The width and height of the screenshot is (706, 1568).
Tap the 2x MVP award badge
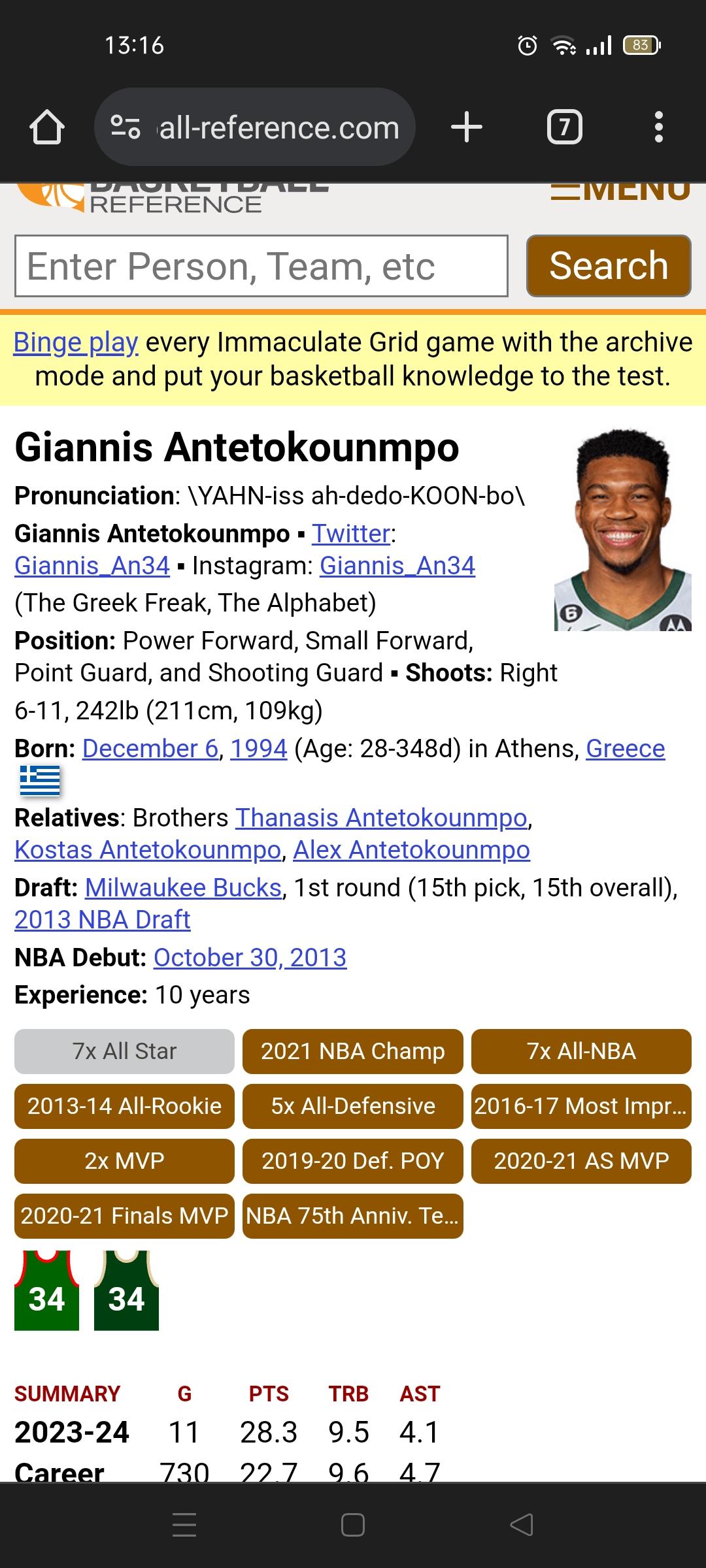[124, 1161]
